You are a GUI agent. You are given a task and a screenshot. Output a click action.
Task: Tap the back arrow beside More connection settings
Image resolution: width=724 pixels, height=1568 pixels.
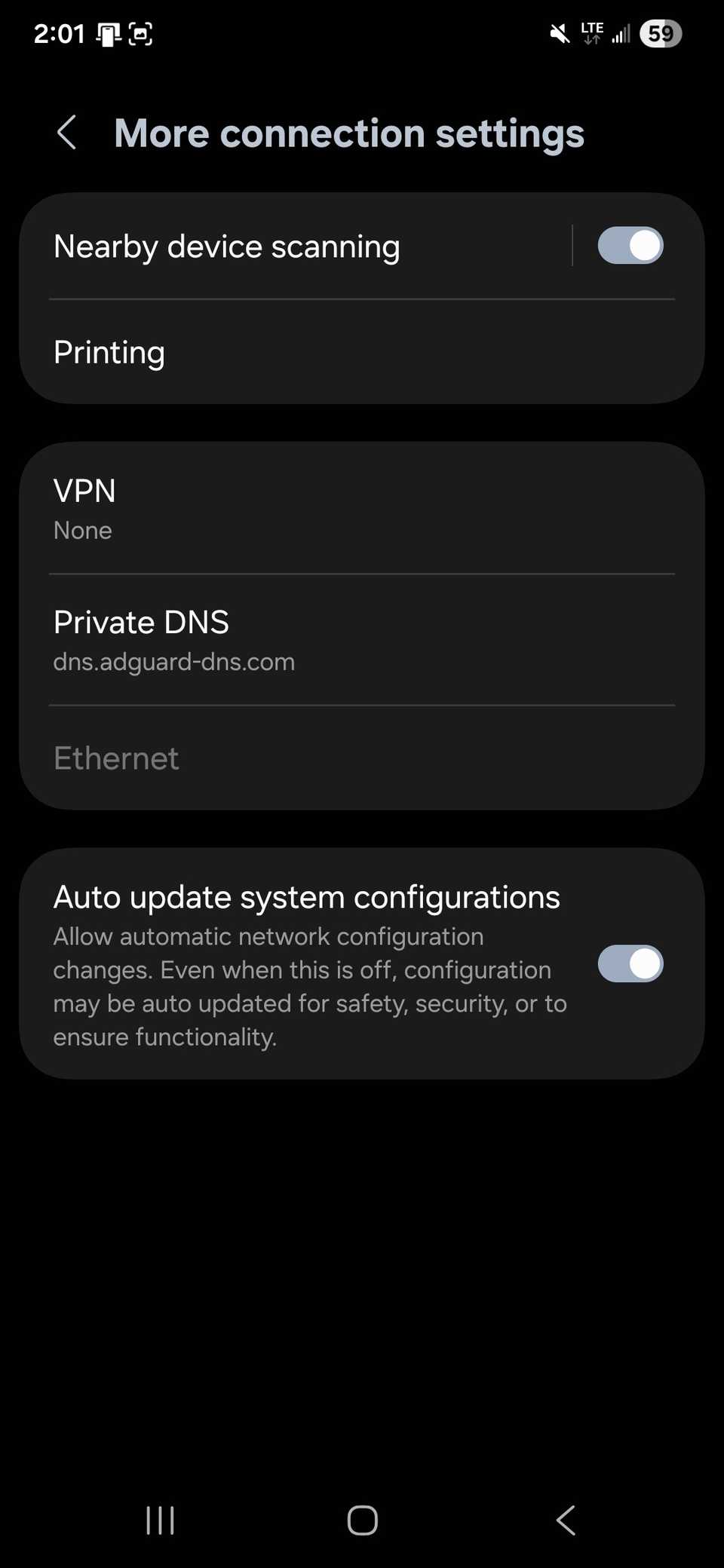pyautogui.click(x=66, y=133)
